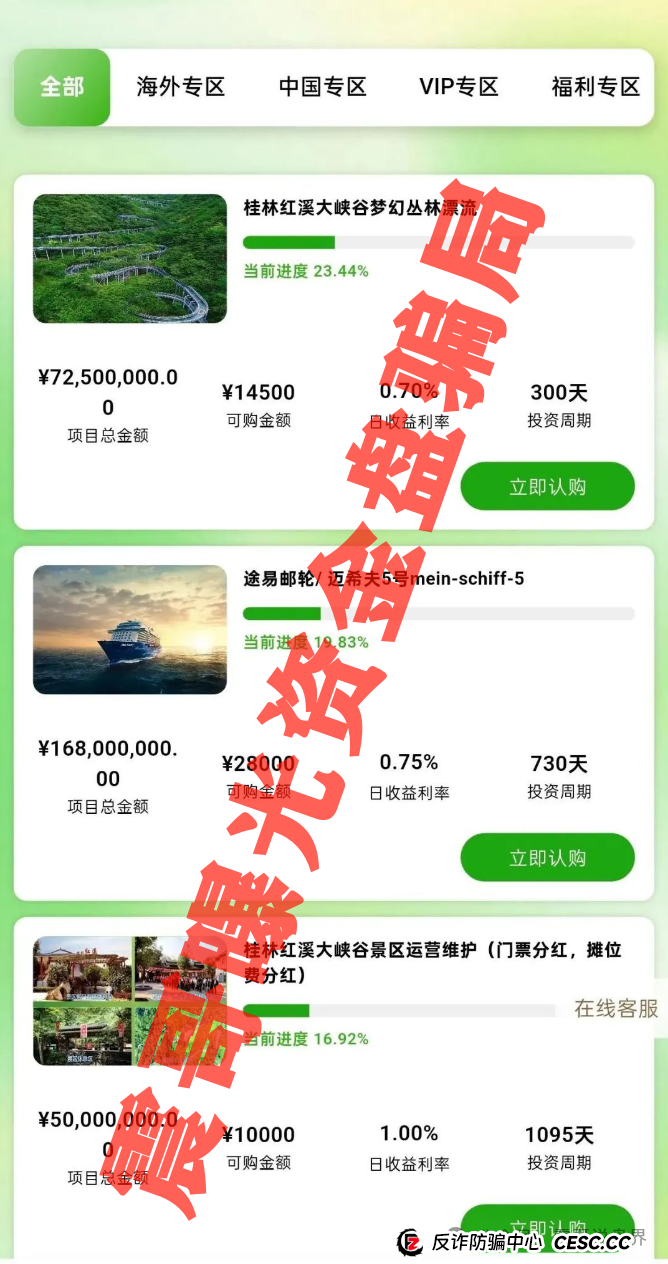Viewport: 668px width, 1264px height.
Task: Tap 立即认购 for 桂林红溪大峡谷梦幻丛林漂流
Action: click(x=547, y=487)
